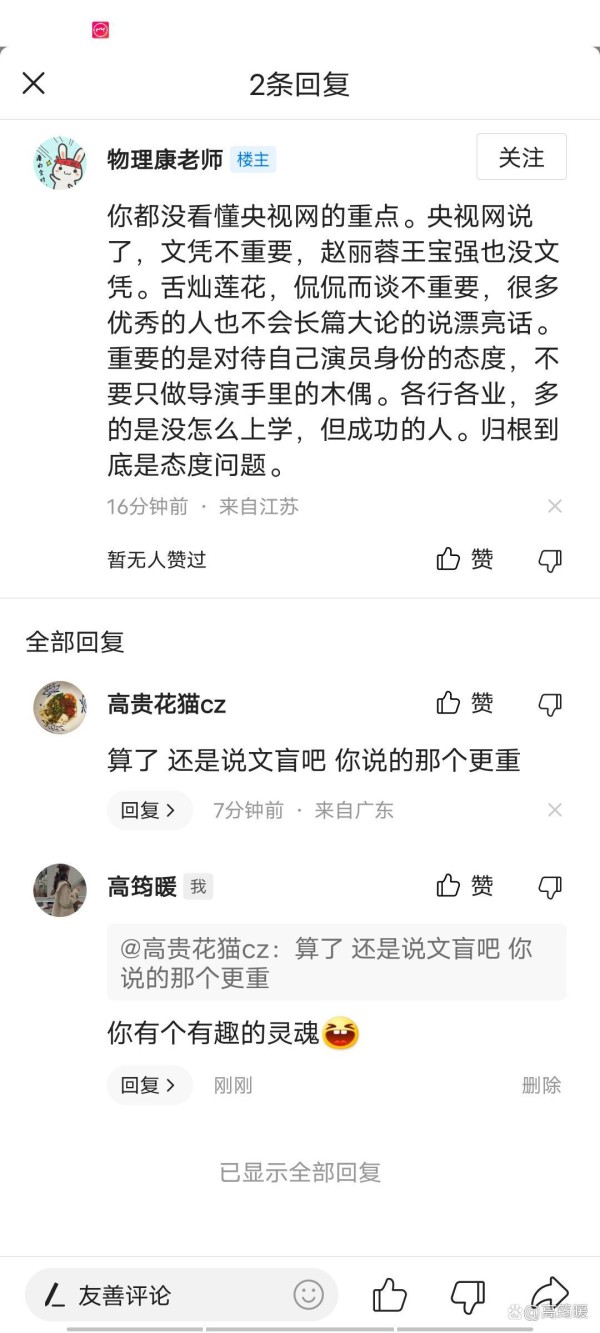The image size is (600, 1333).
Task: Close the 2条回复 panel
Action: pyautogui.click(x=33, y=83)
